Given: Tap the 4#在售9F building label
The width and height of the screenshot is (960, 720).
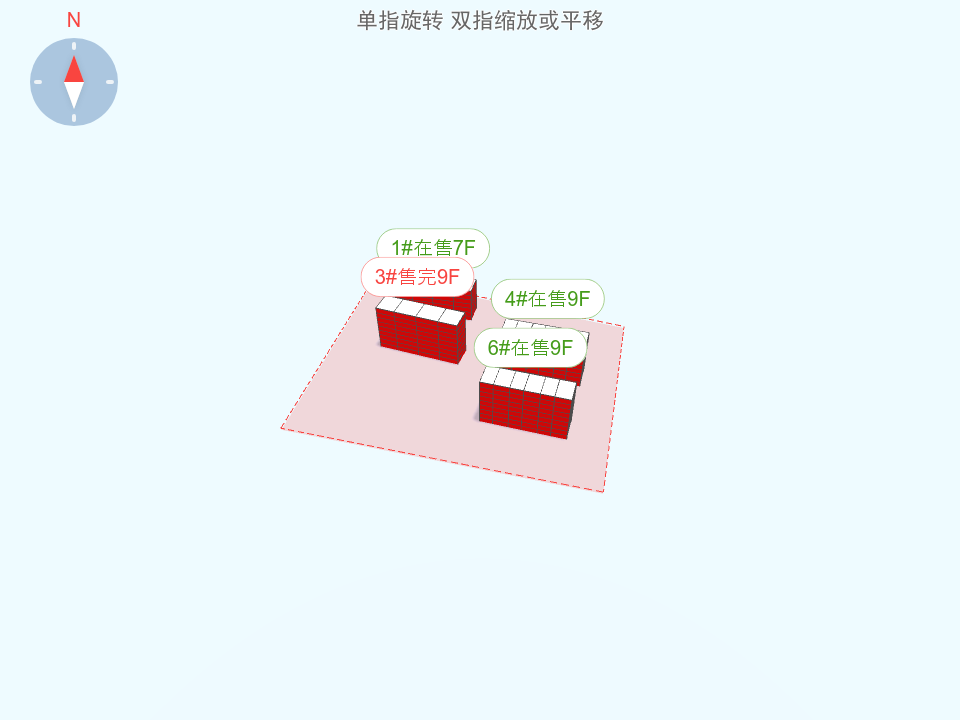Looking at the screenshot, I should pyautogui.click(x=547, y=299).
